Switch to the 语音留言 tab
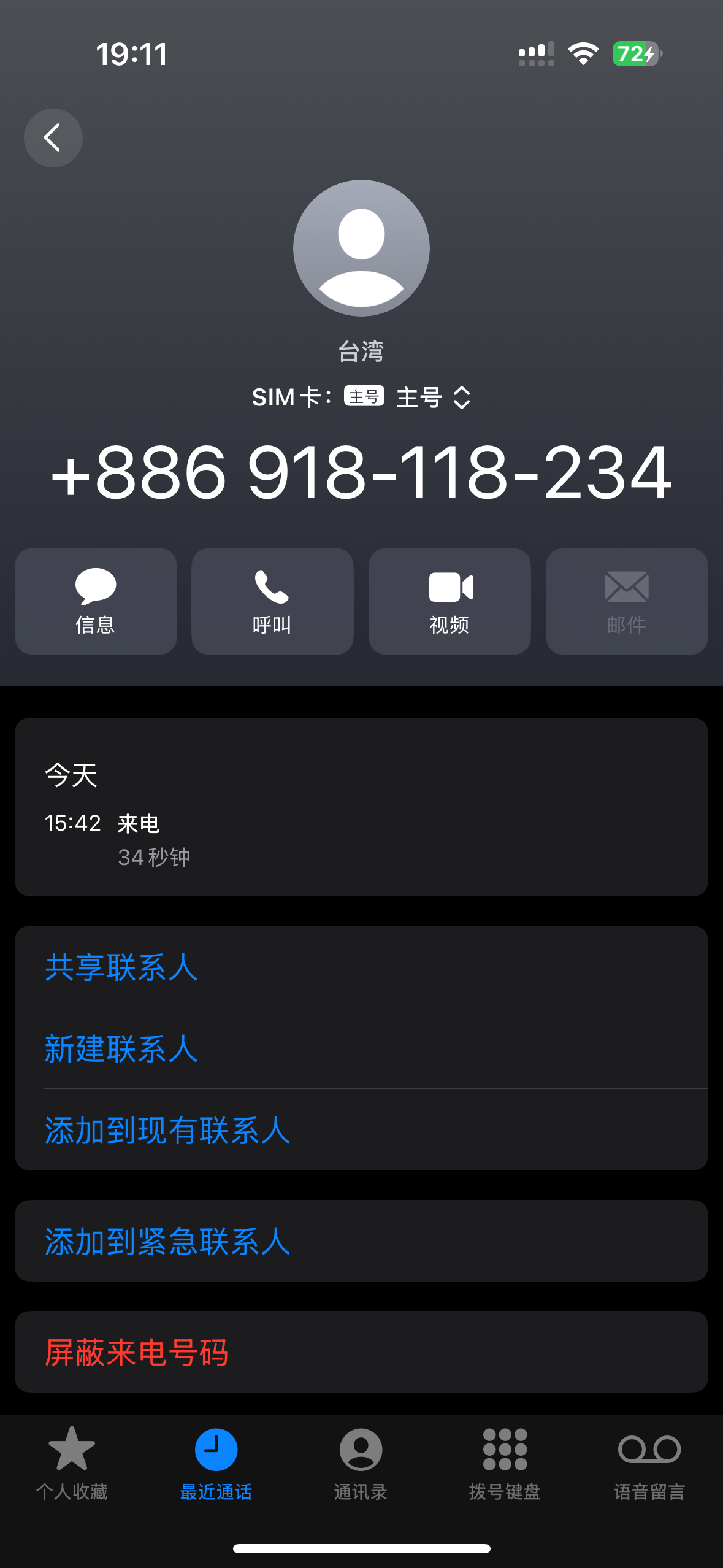723x1568 pixels. (x=649, y=1463)
